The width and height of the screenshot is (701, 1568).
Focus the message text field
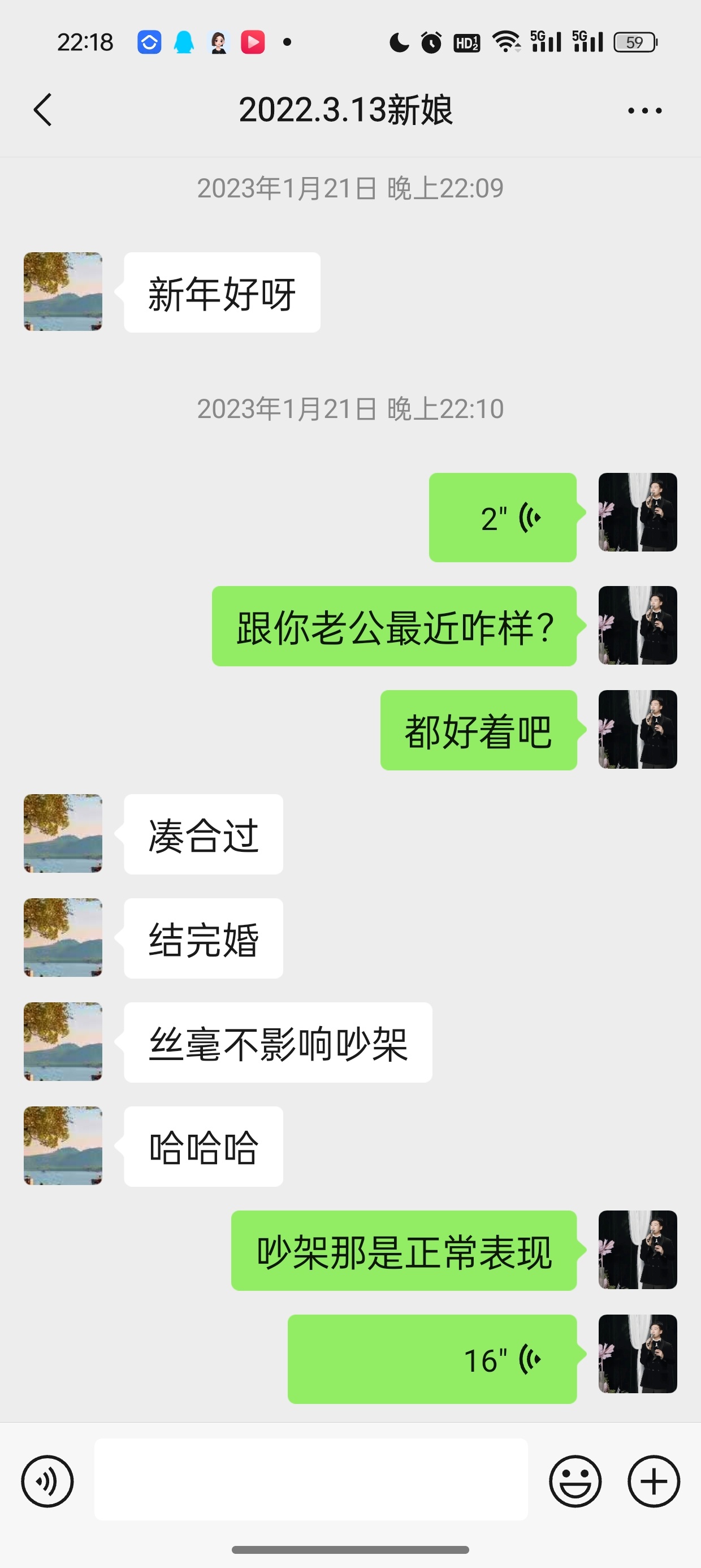(310, 1479)
